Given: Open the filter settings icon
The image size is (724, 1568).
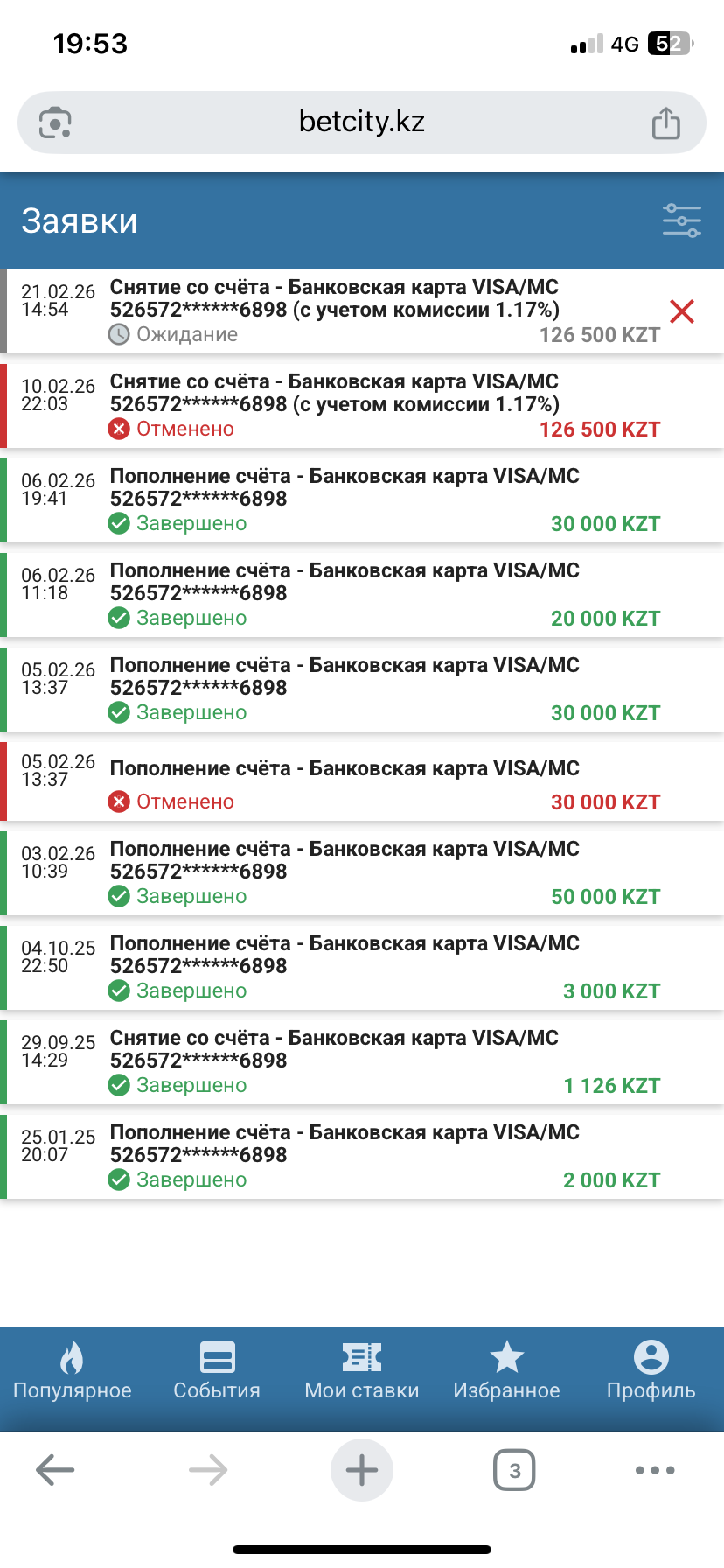Looking at the screenshot, I should pos(681,220).
